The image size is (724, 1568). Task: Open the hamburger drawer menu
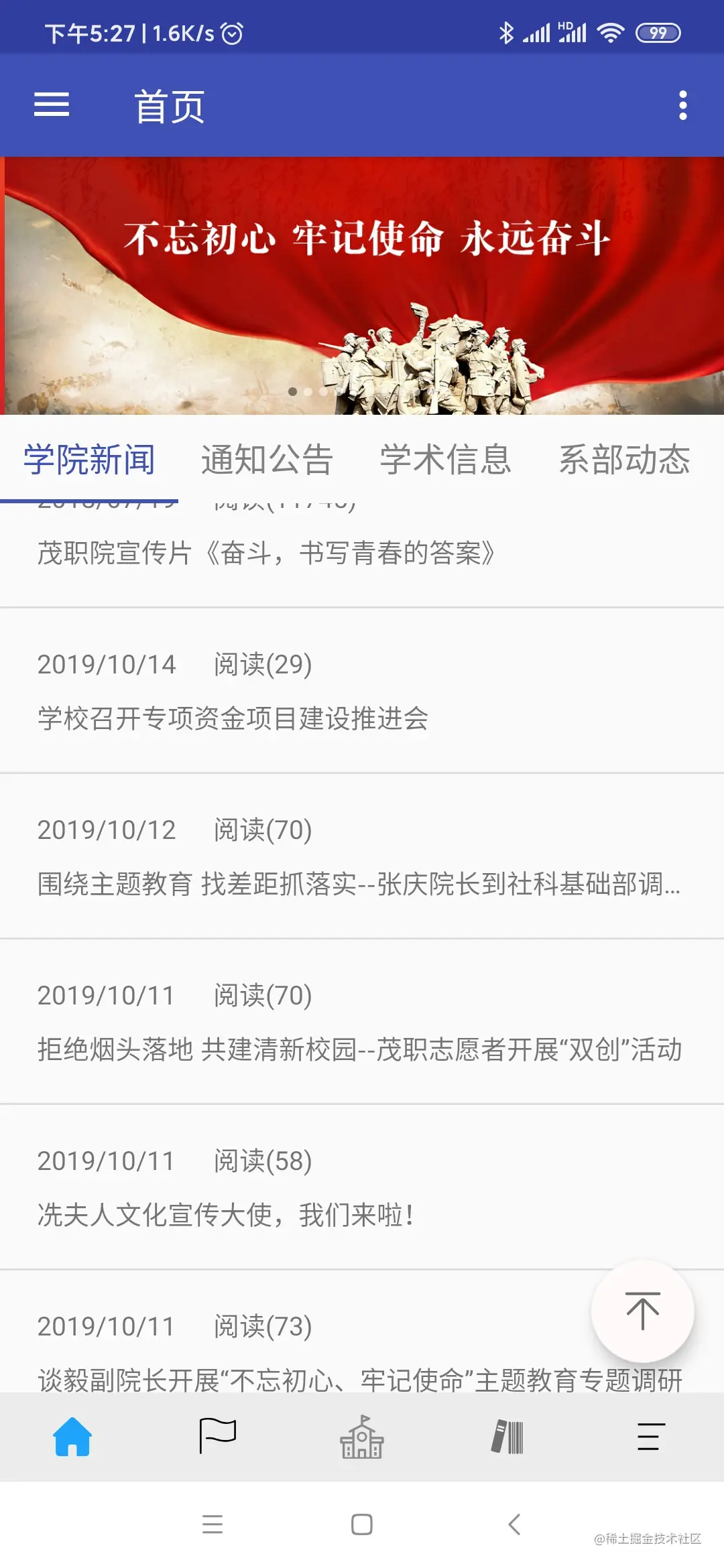(x=52, y=105)
